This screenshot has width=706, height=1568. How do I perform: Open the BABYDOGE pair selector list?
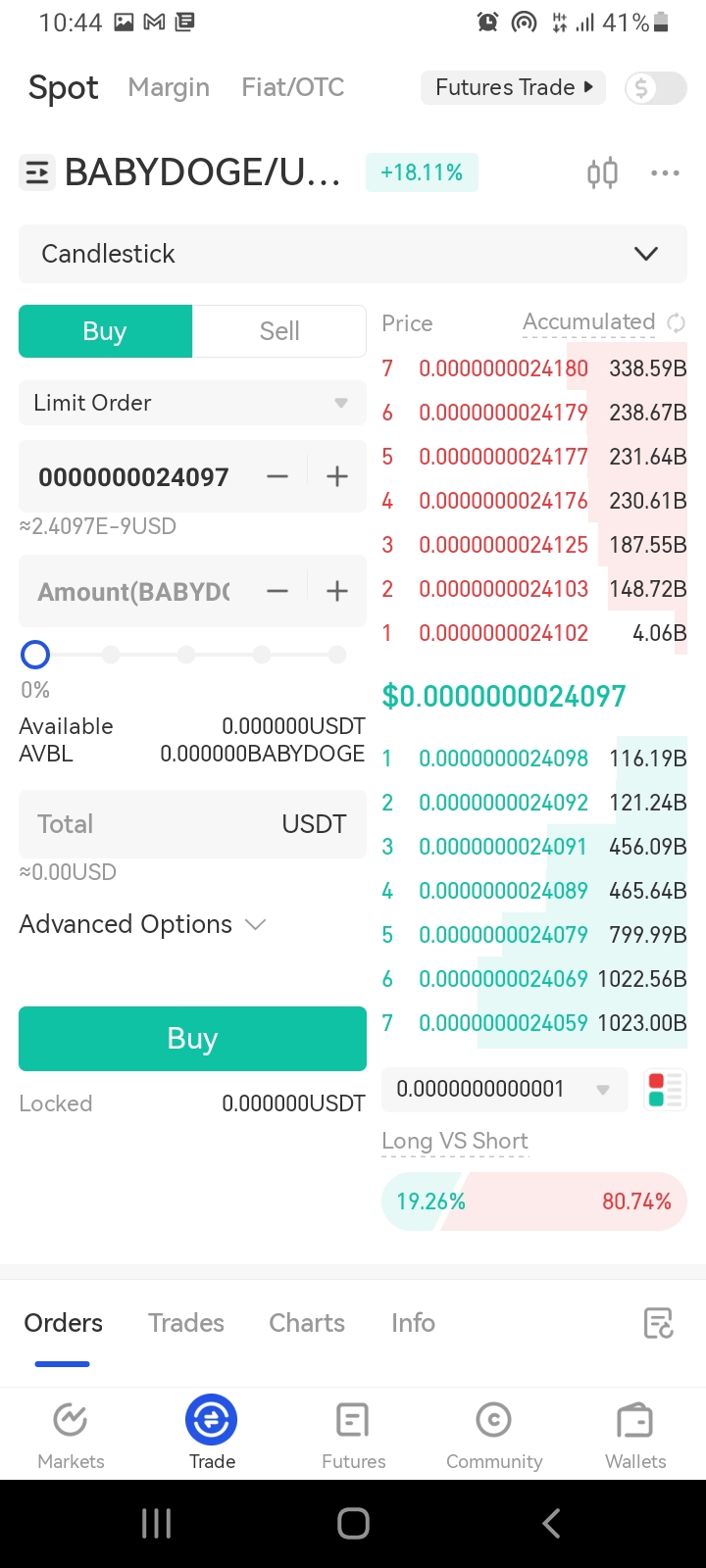pos(37,173)
